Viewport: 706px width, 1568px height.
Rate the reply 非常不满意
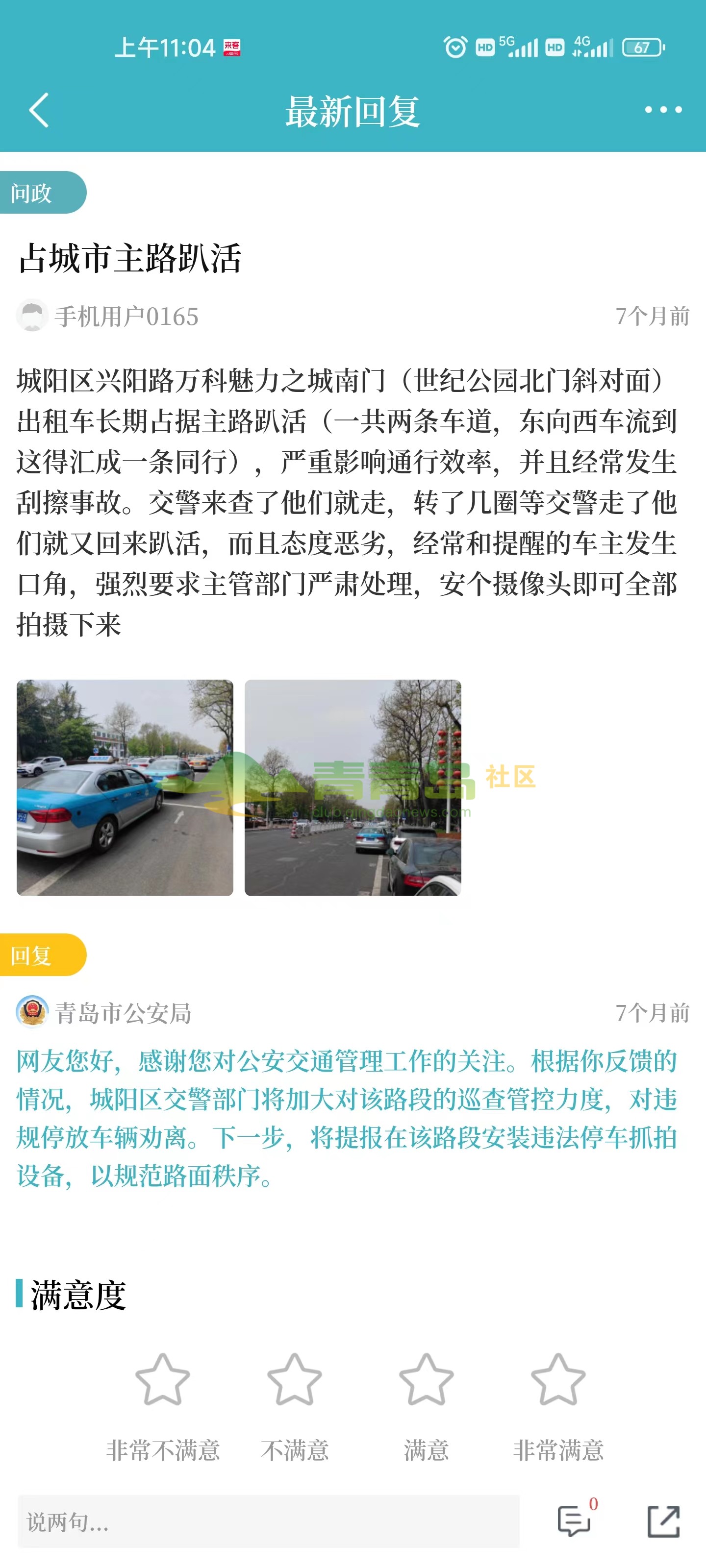[x=163, y=1379]
